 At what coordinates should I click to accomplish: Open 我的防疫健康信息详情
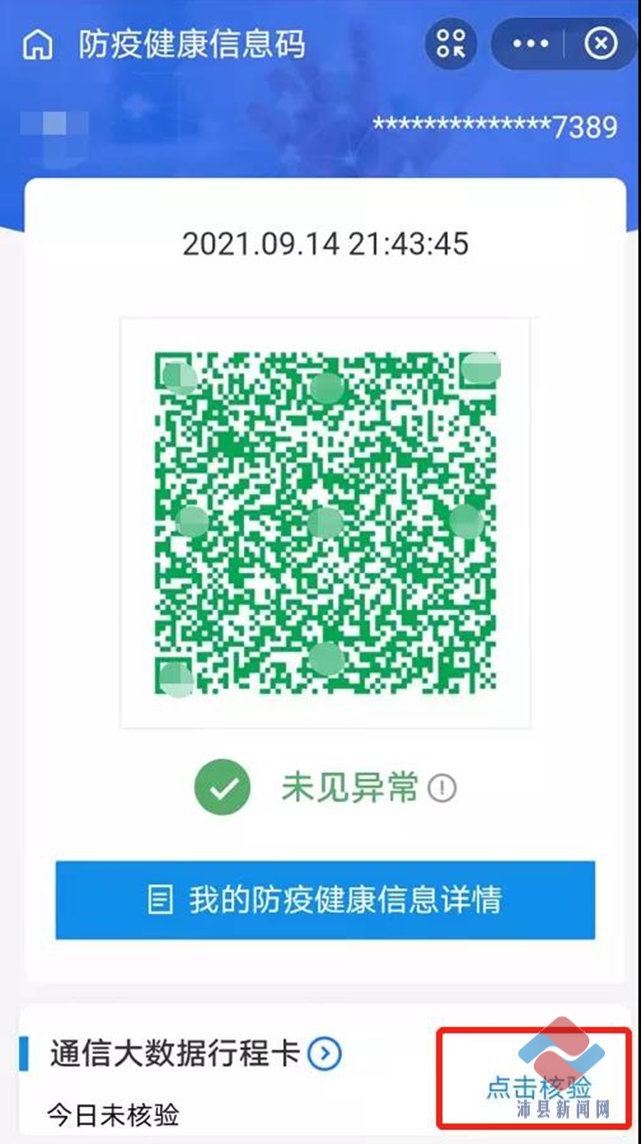click(325, 900)
